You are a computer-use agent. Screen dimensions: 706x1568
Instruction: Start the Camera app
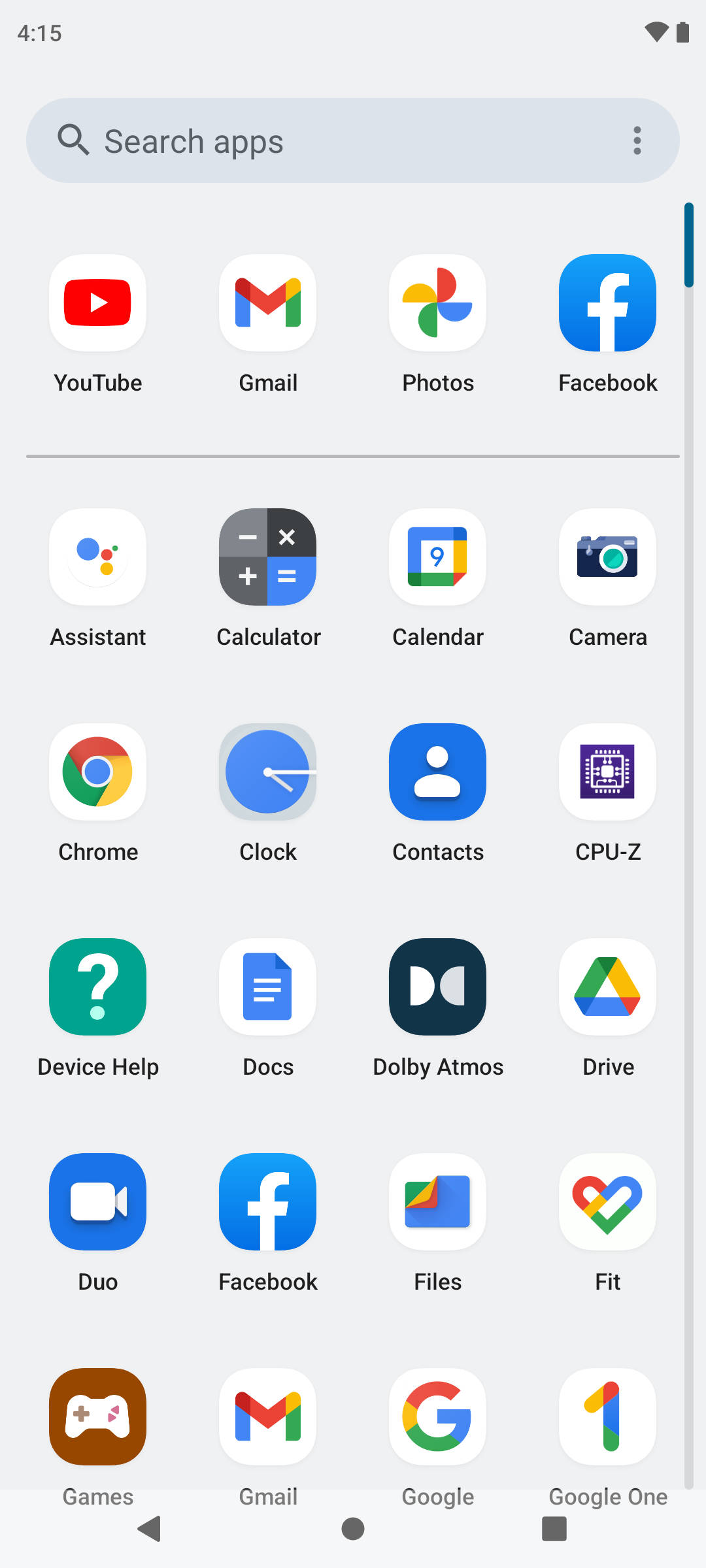click(x=607, y=557)
